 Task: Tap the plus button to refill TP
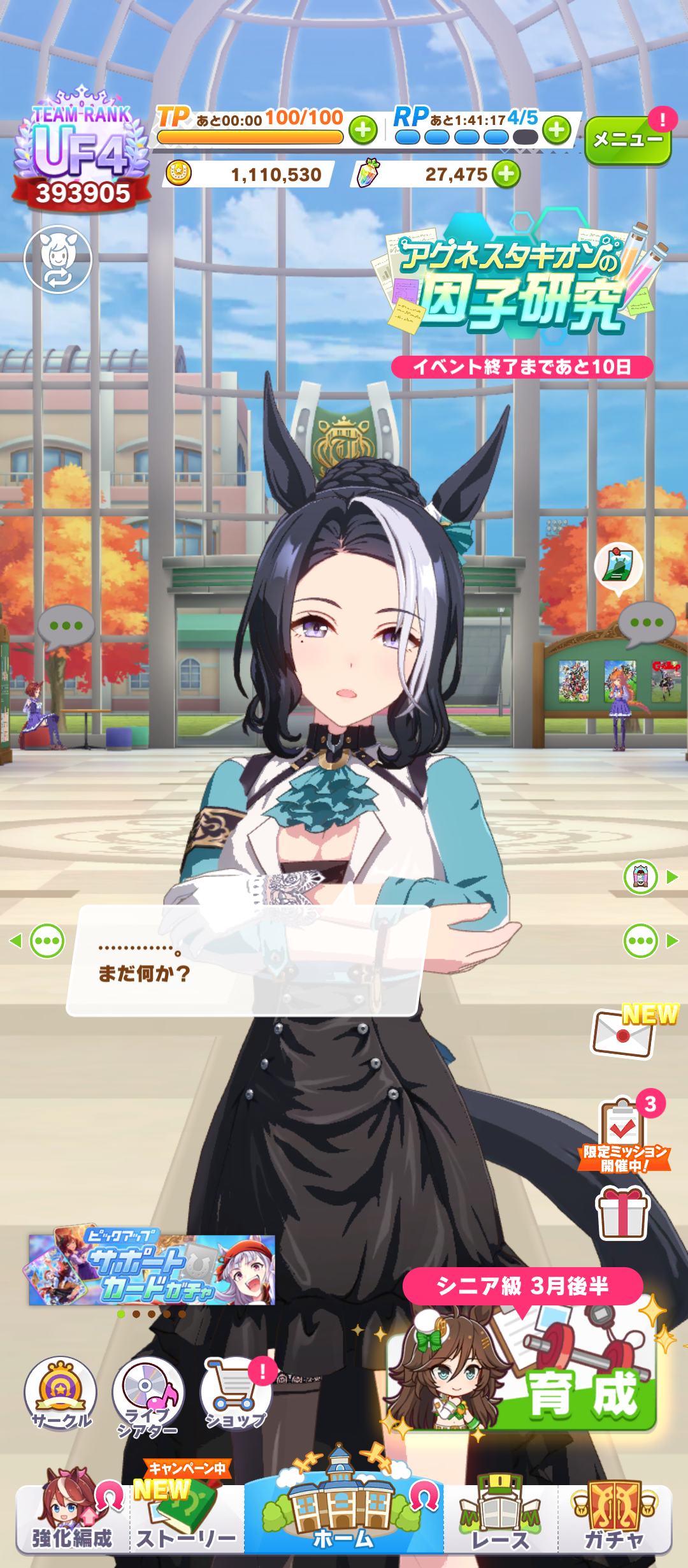363,130
